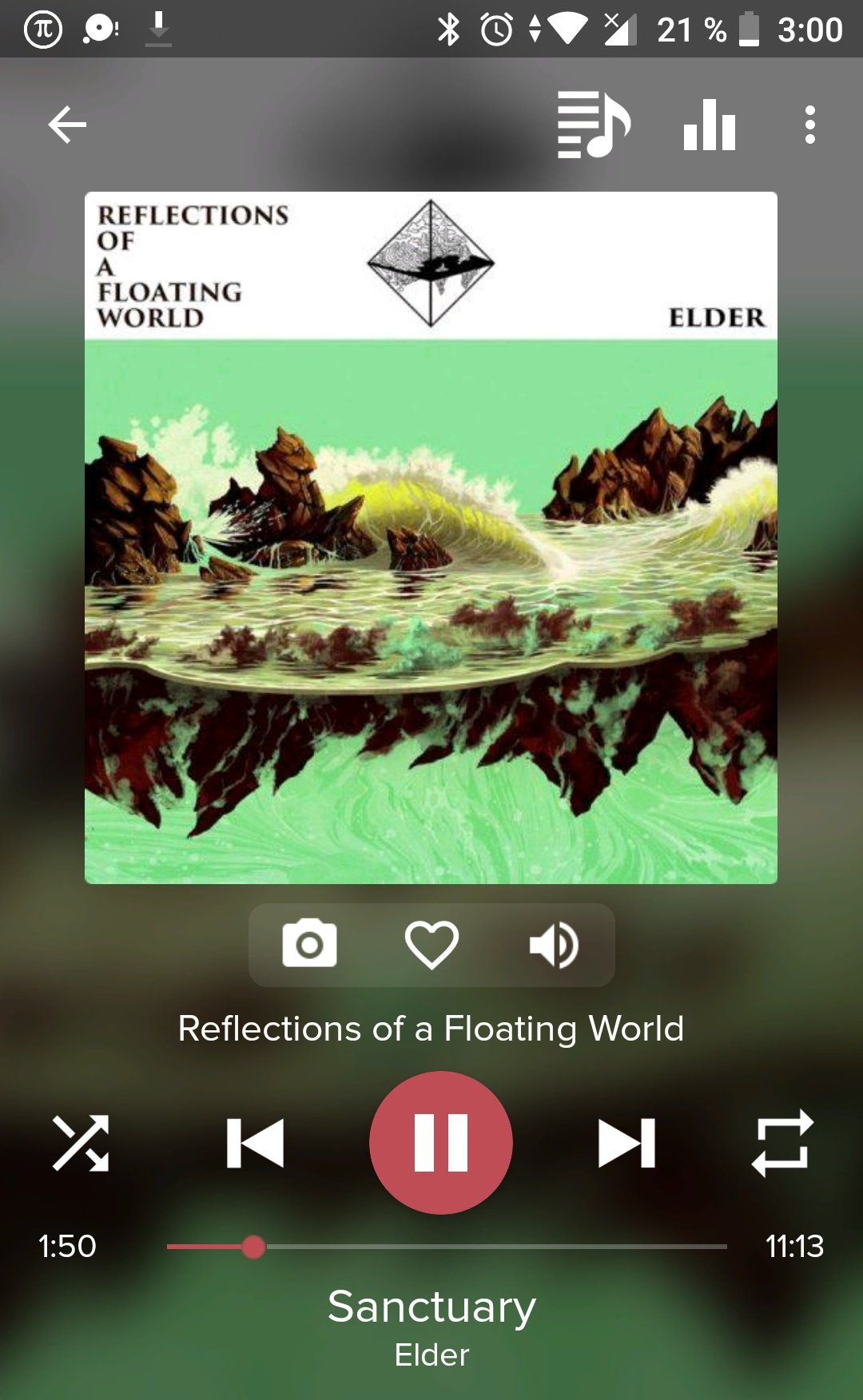
Task: Go back using the top arrow
Action: coord(67,125)
